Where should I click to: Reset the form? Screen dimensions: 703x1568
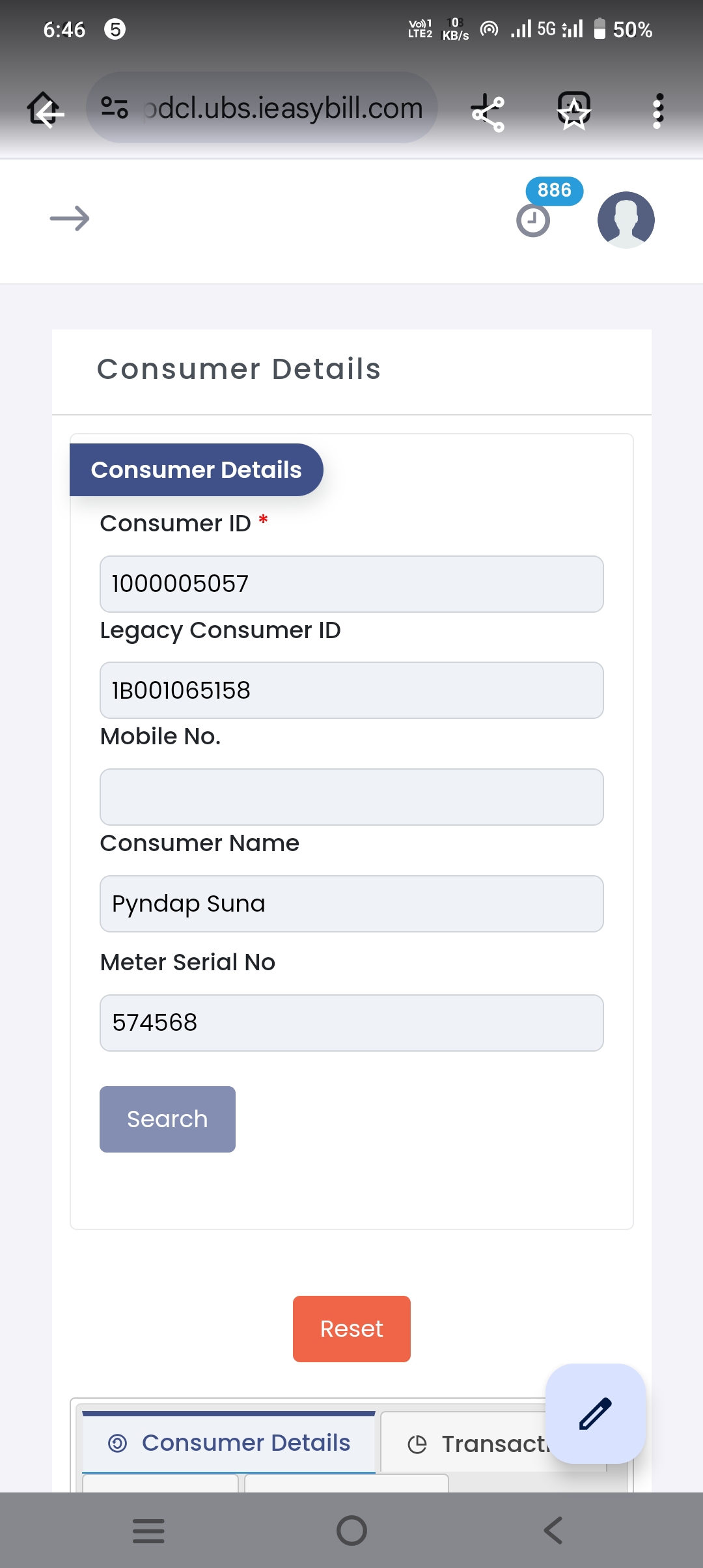tap(351, 1329)
